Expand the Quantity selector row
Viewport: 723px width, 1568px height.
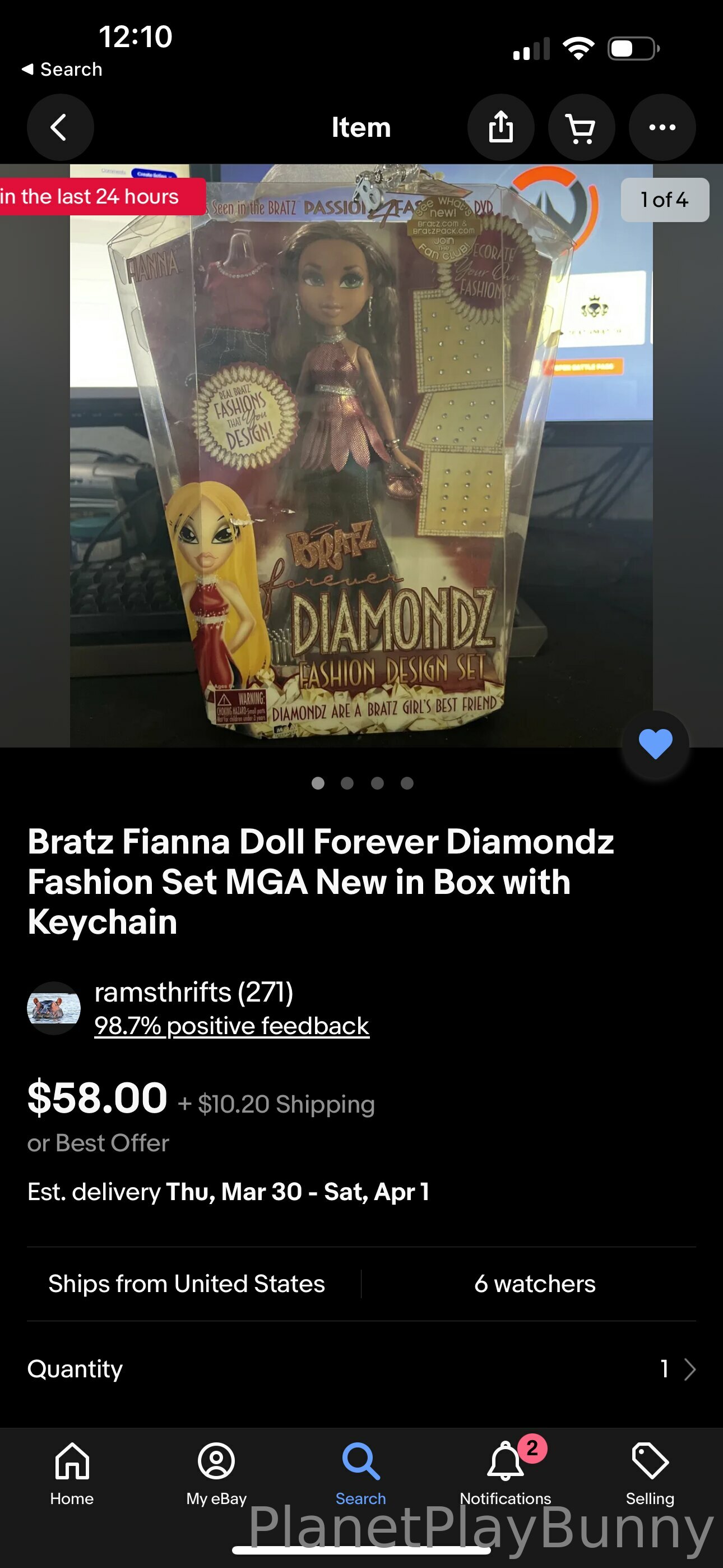361,1369
